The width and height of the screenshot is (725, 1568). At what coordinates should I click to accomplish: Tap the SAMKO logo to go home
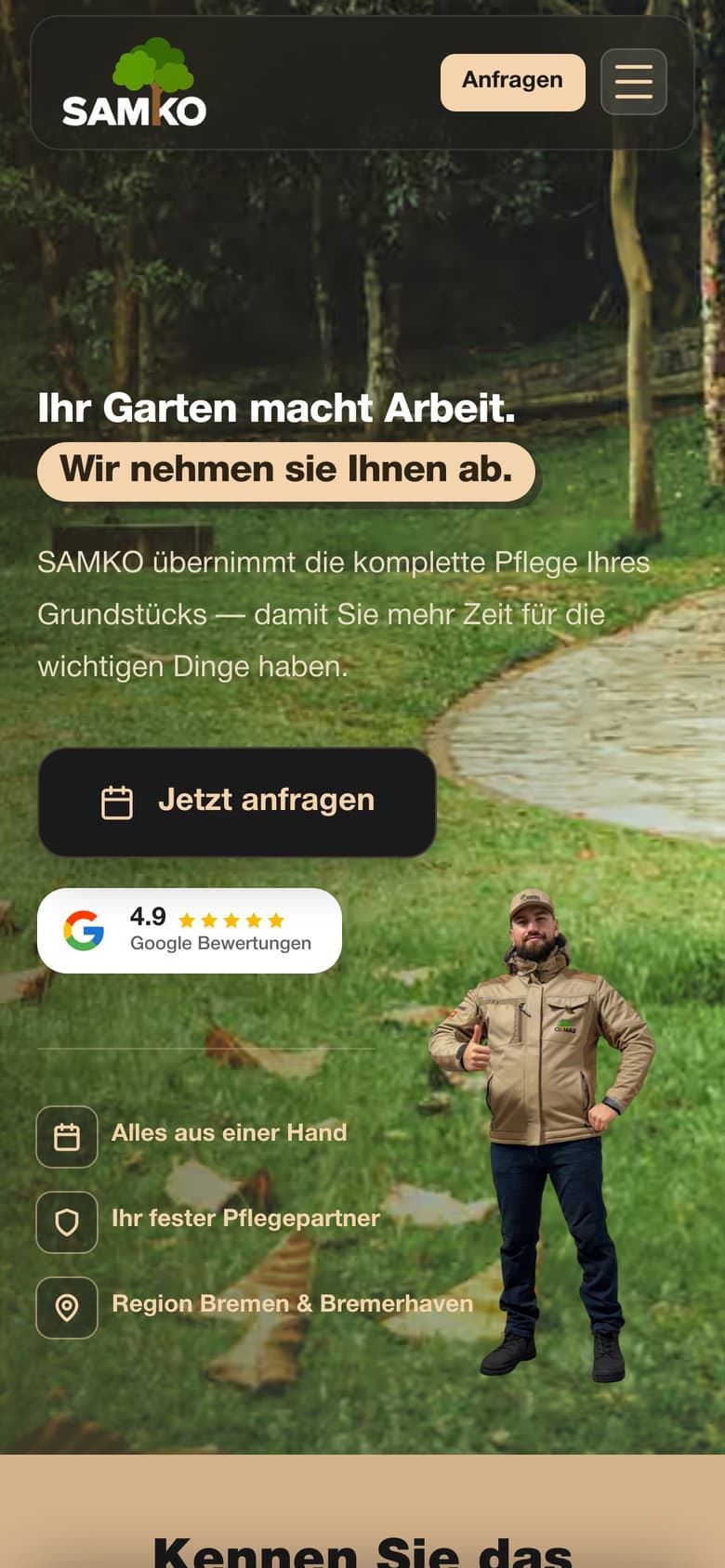(x=134, y=83)
